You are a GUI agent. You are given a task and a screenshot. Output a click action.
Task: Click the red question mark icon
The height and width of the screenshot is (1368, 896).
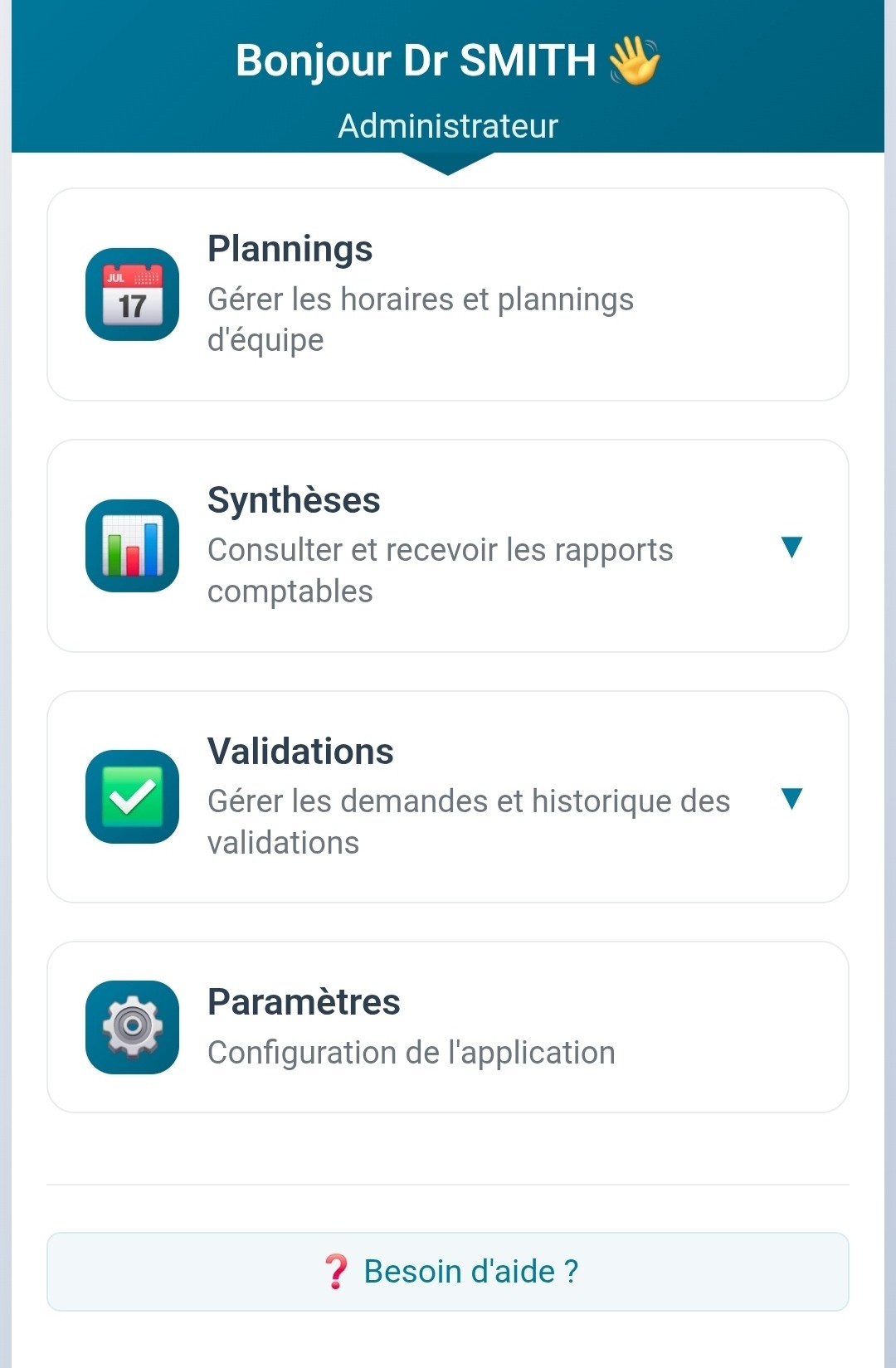[x=337, y=1270]
